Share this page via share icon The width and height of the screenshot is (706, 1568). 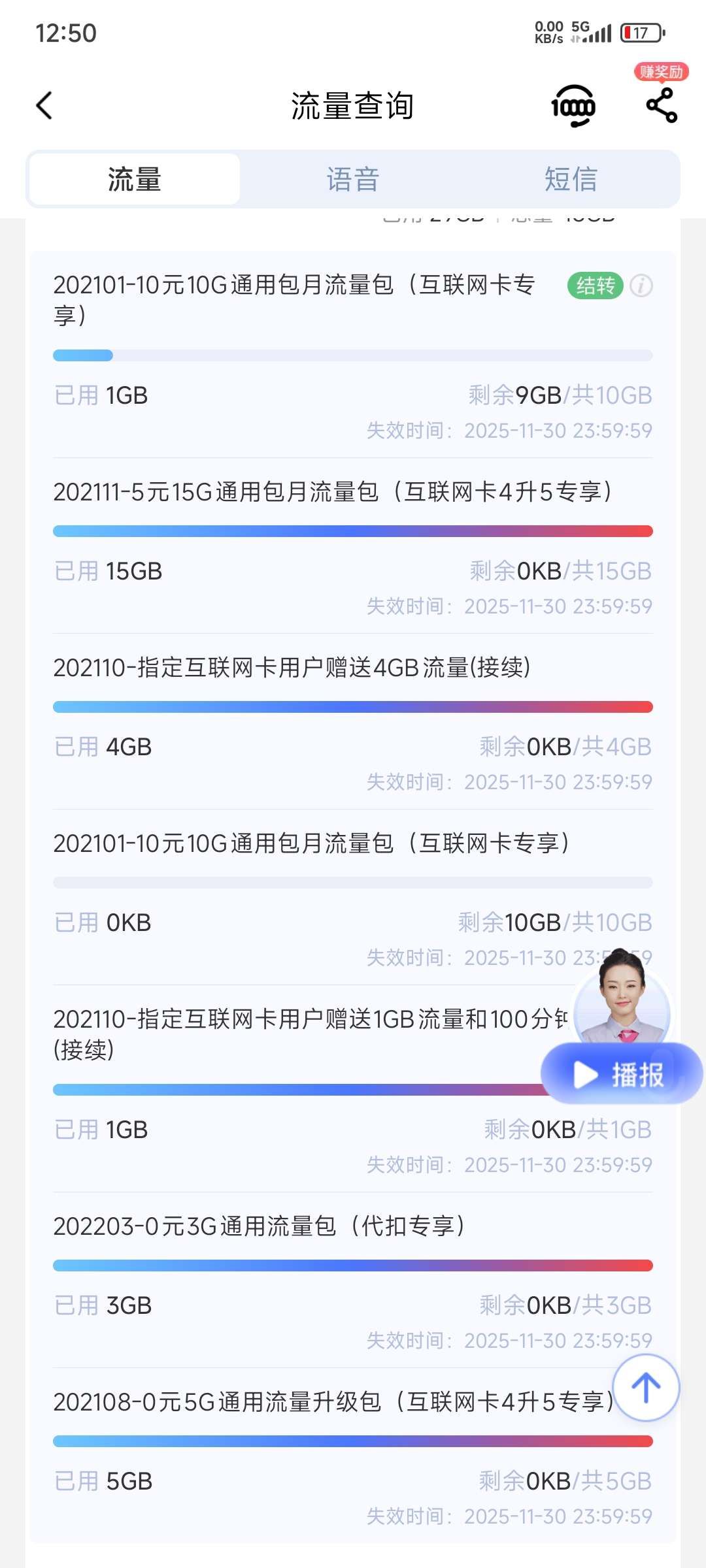662,106
